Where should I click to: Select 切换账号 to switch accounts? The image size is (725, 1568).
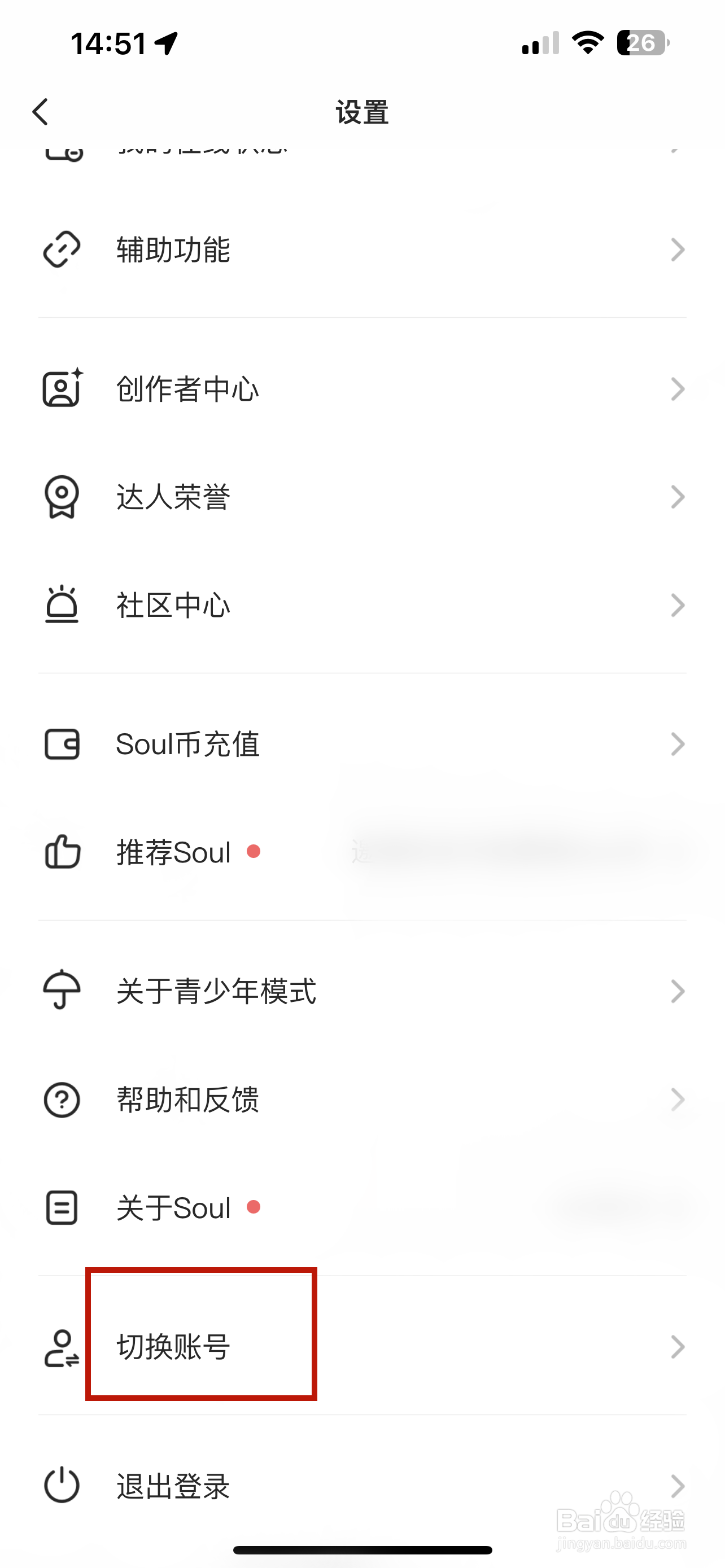click(x=362, y=1346)
